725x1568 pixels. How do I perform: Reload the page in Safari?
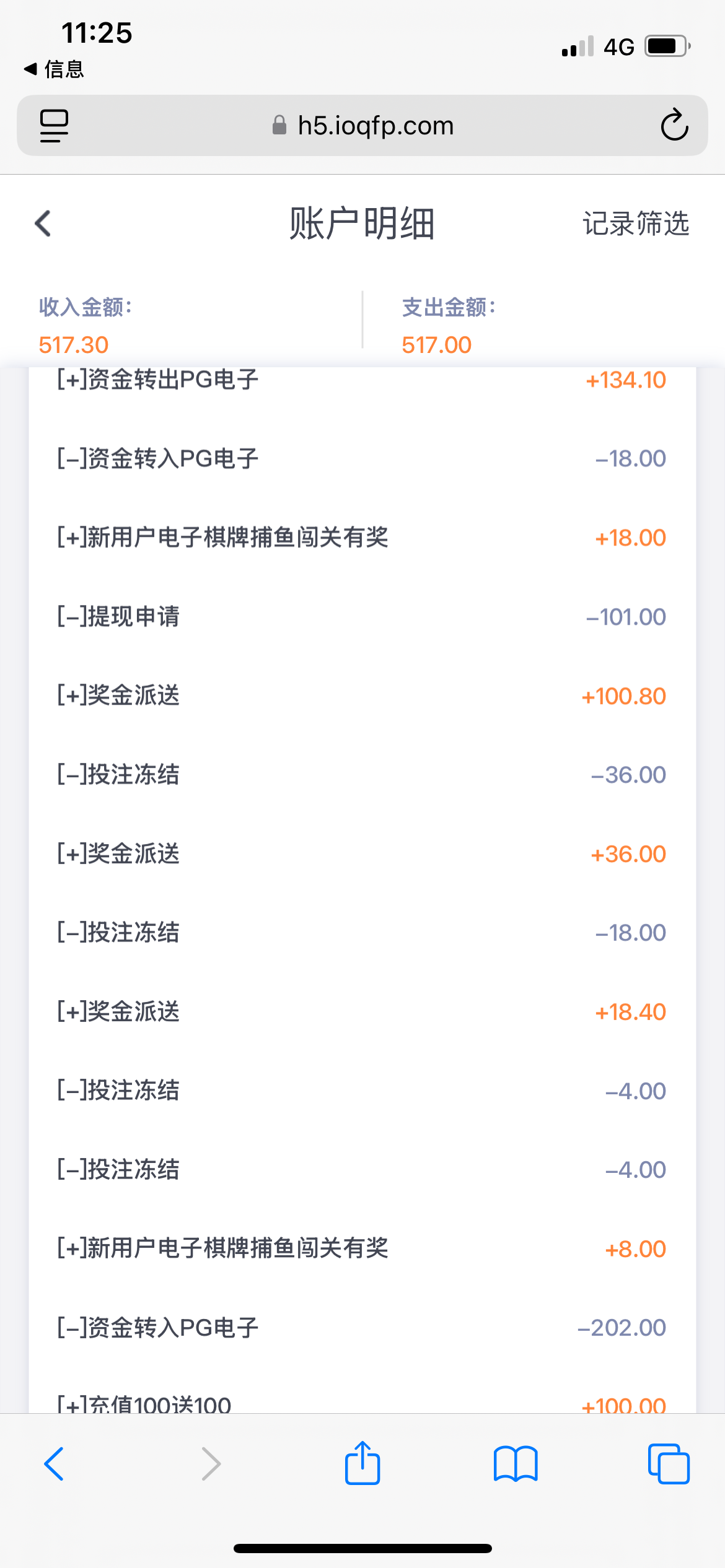[674, 126]
